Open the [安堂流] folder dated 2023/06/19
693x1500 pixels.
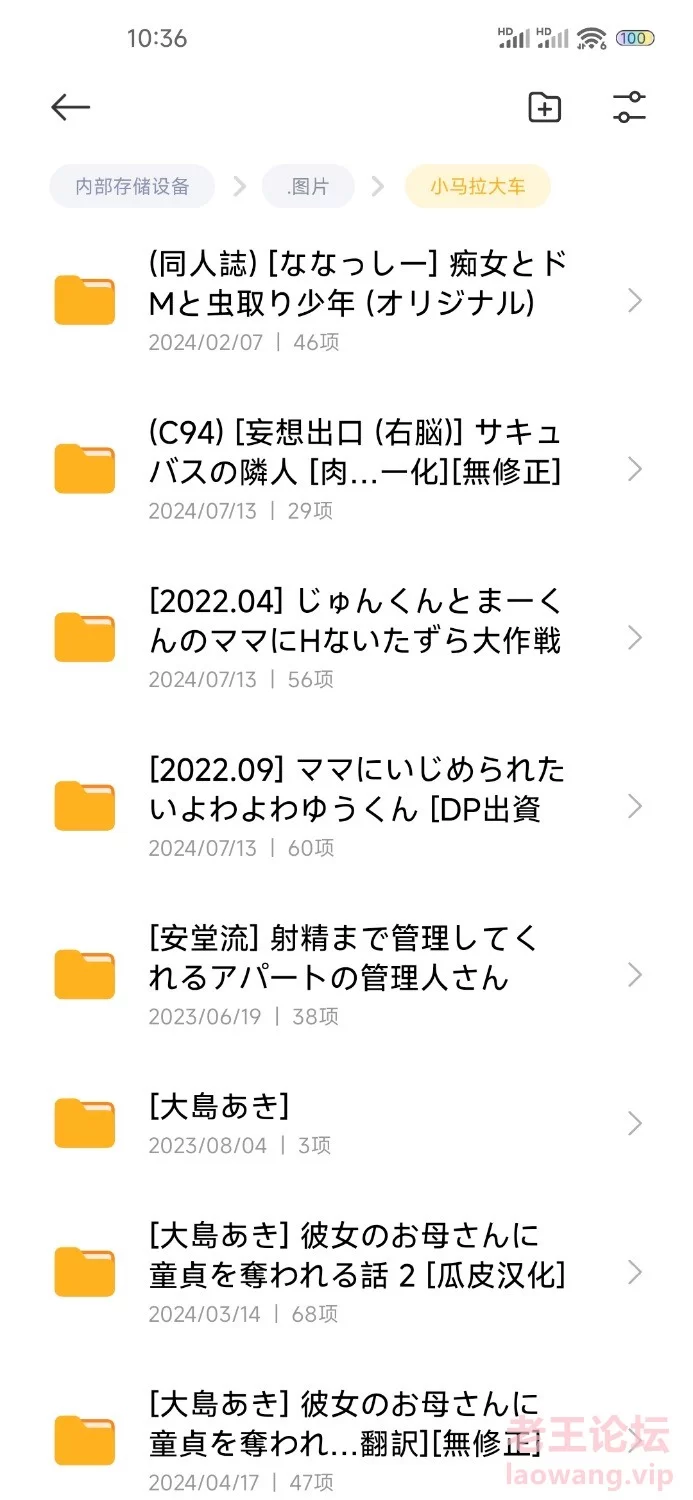pos(346,975)
